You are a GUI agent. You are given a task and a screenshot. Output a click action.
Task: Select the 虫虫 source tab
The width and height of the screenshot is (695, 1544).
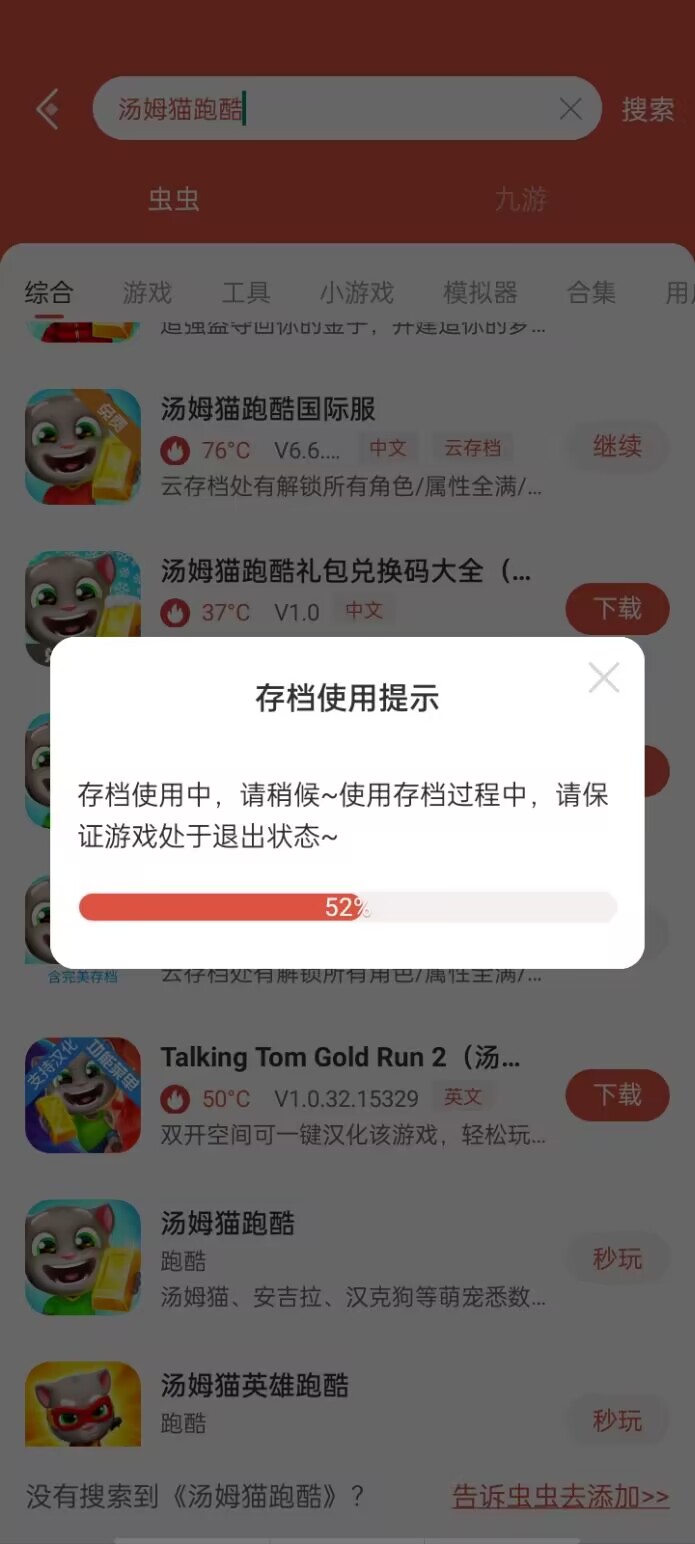pyautogui.click(x=174, y=199)
